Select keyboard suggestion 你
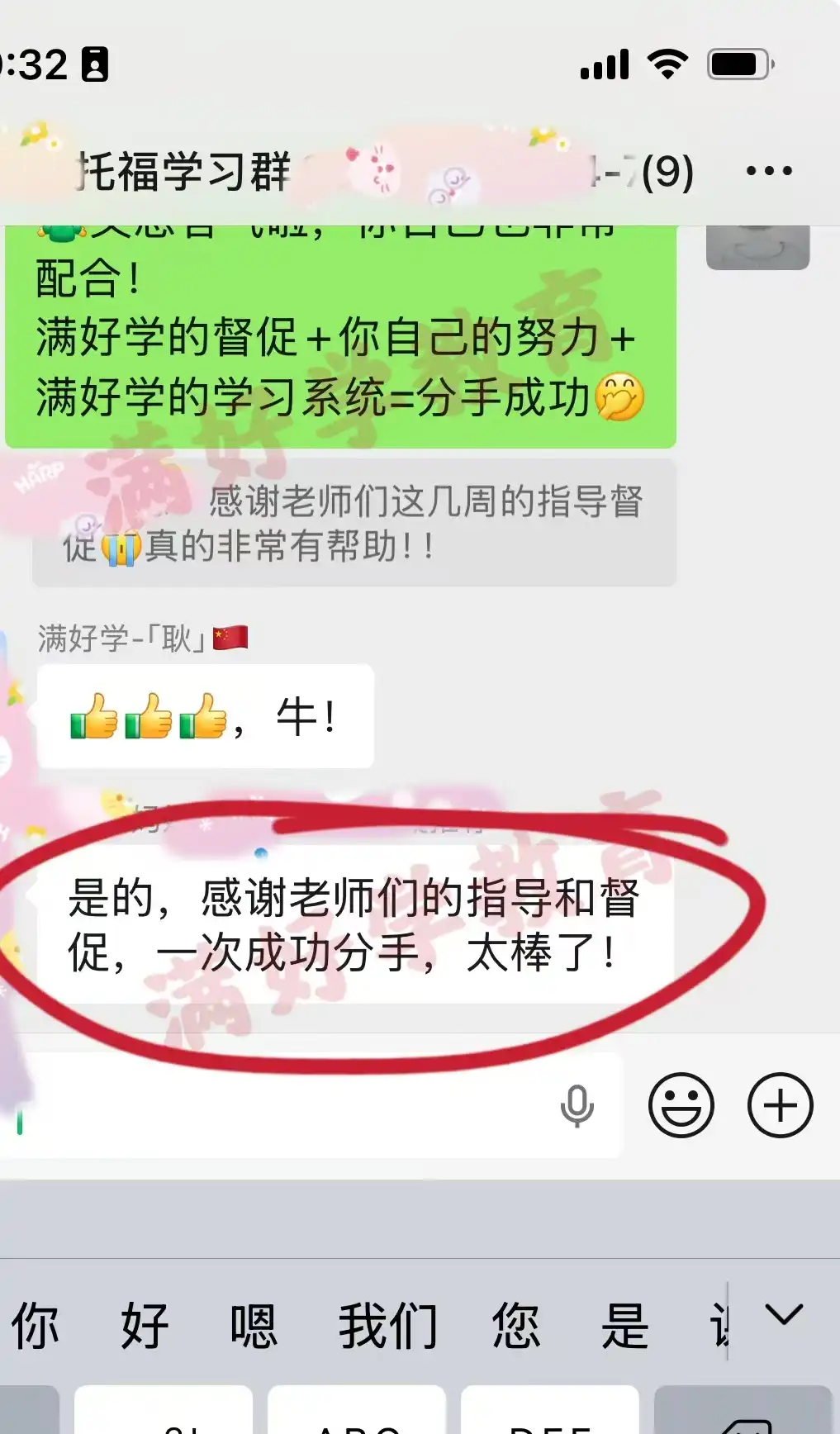 (x=35, y=1326)
